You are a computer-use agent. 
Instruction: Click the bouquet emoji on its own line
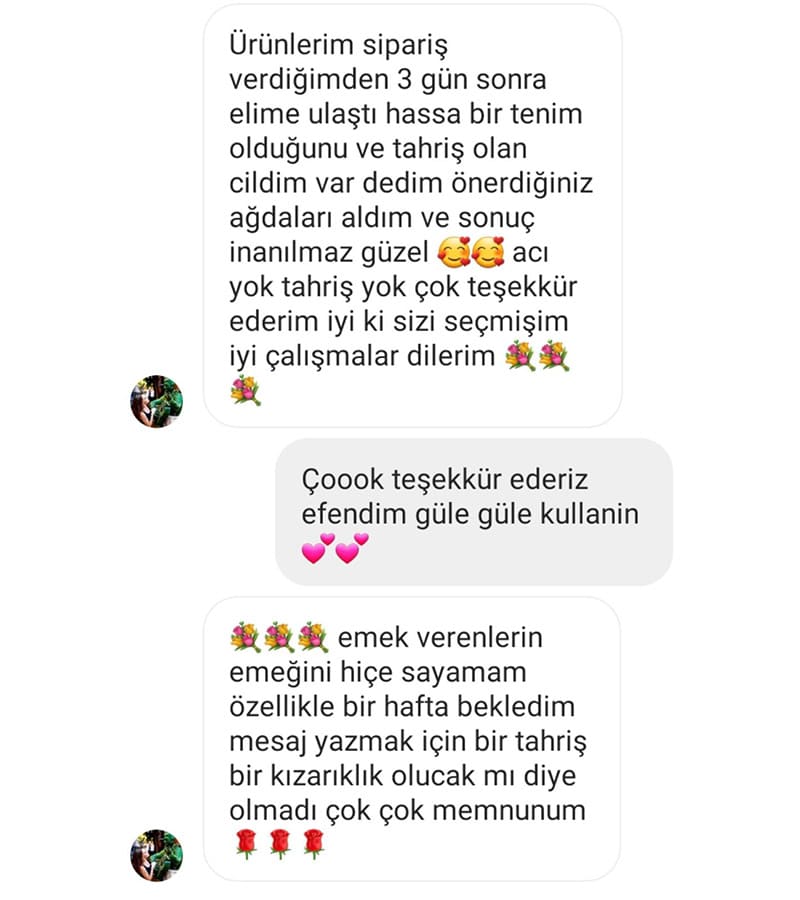[246, 391]
